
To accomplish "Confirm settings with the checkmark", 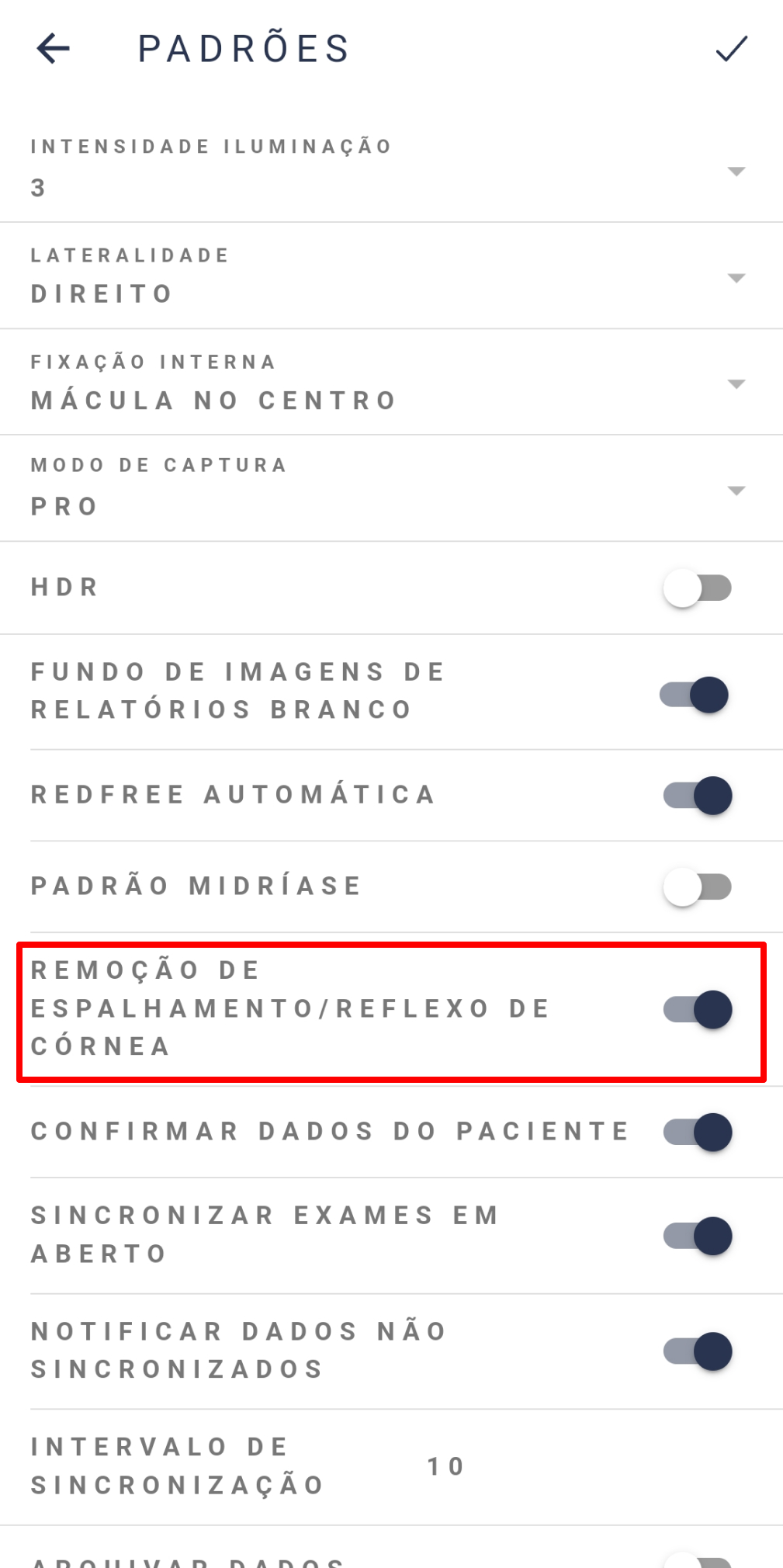I will [731, 48].
